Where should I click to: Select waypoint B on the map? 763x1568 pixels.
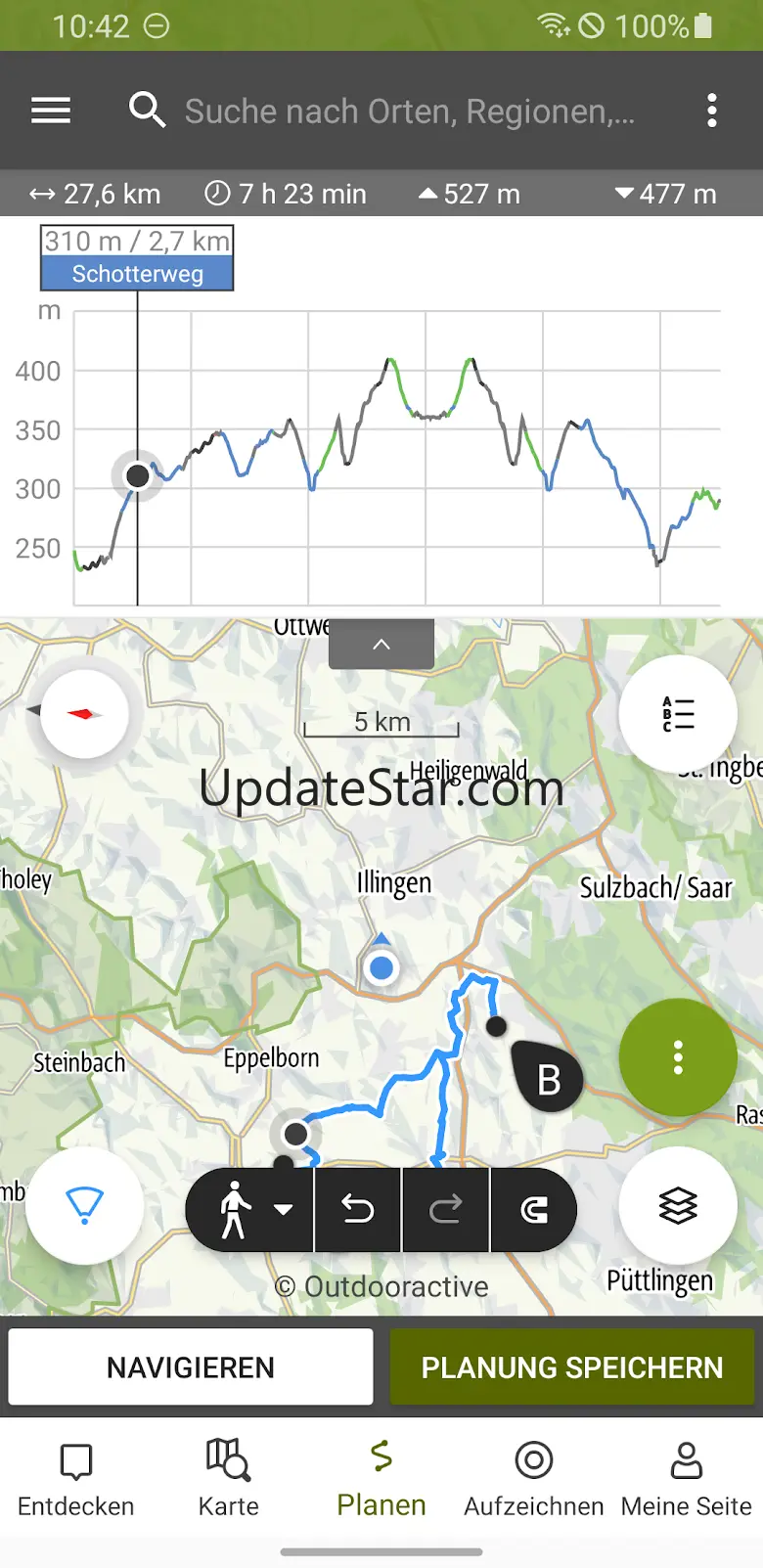coord(548,1077)
